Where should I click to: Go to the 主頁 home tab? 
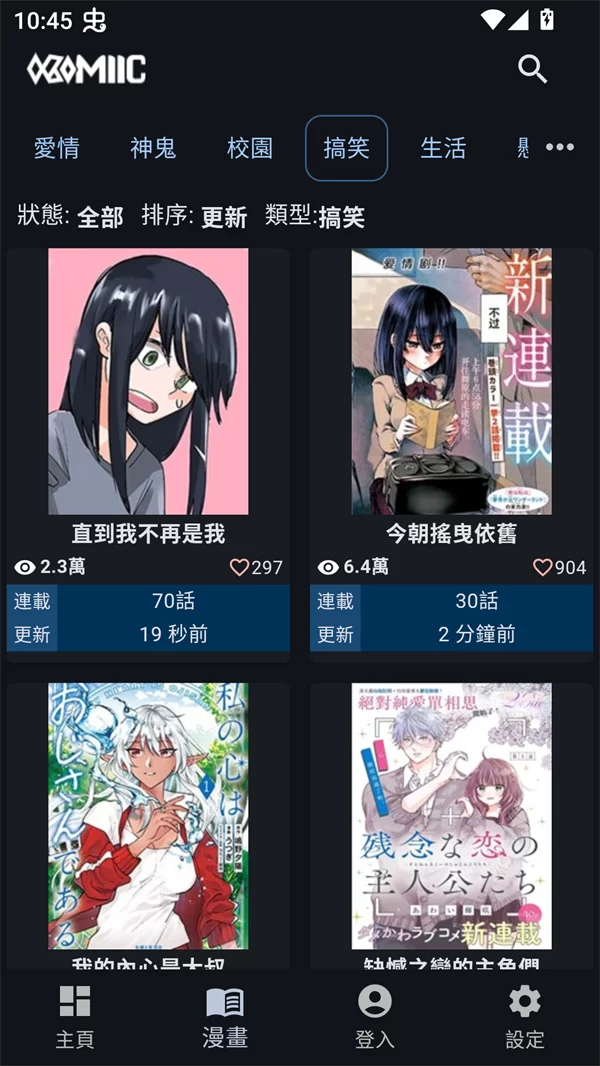pyautogui.click(x=75, y=1017)
